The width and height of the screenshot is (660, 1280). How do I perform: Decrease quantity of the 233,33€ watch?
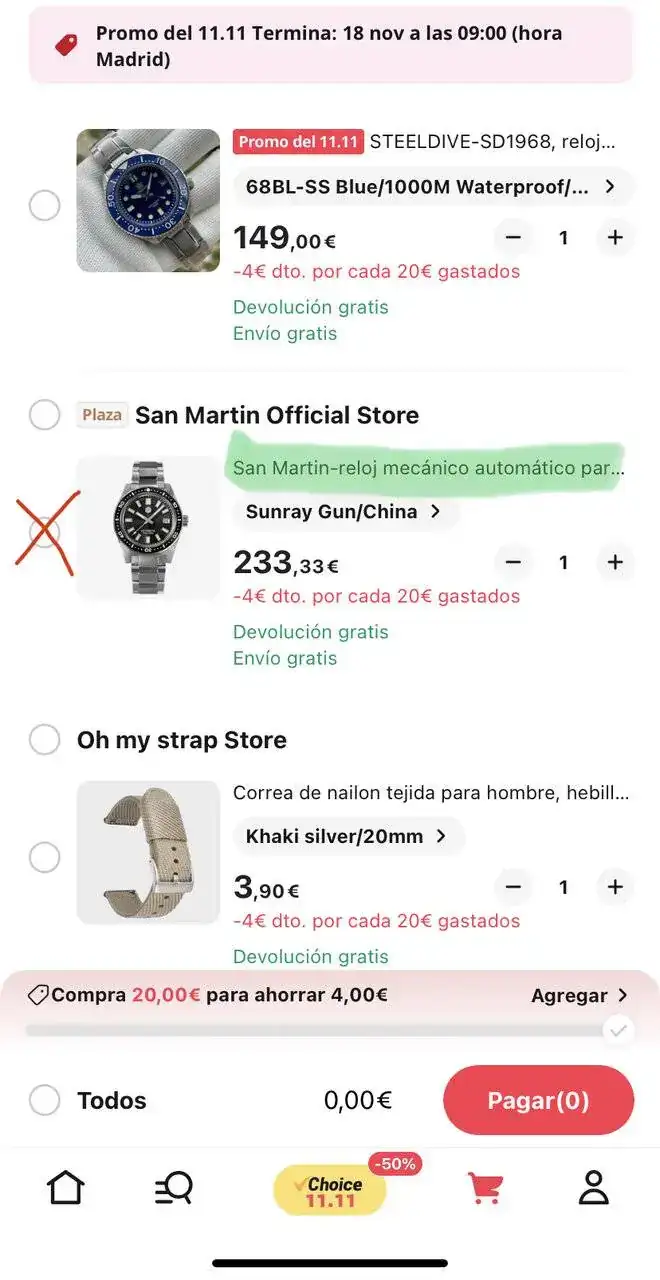(513, 563)
